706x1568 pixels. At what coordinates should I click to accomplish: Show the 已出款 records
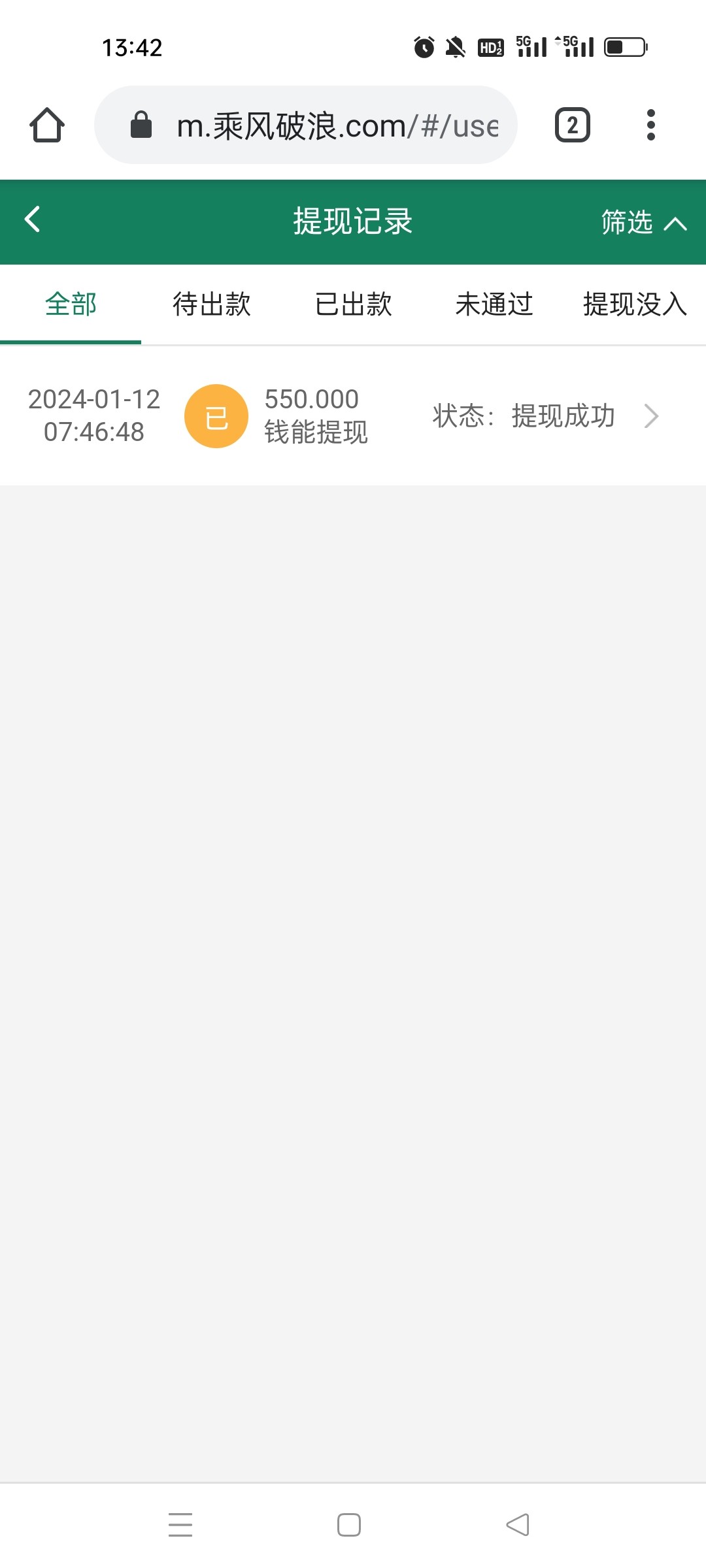point(353,304)
